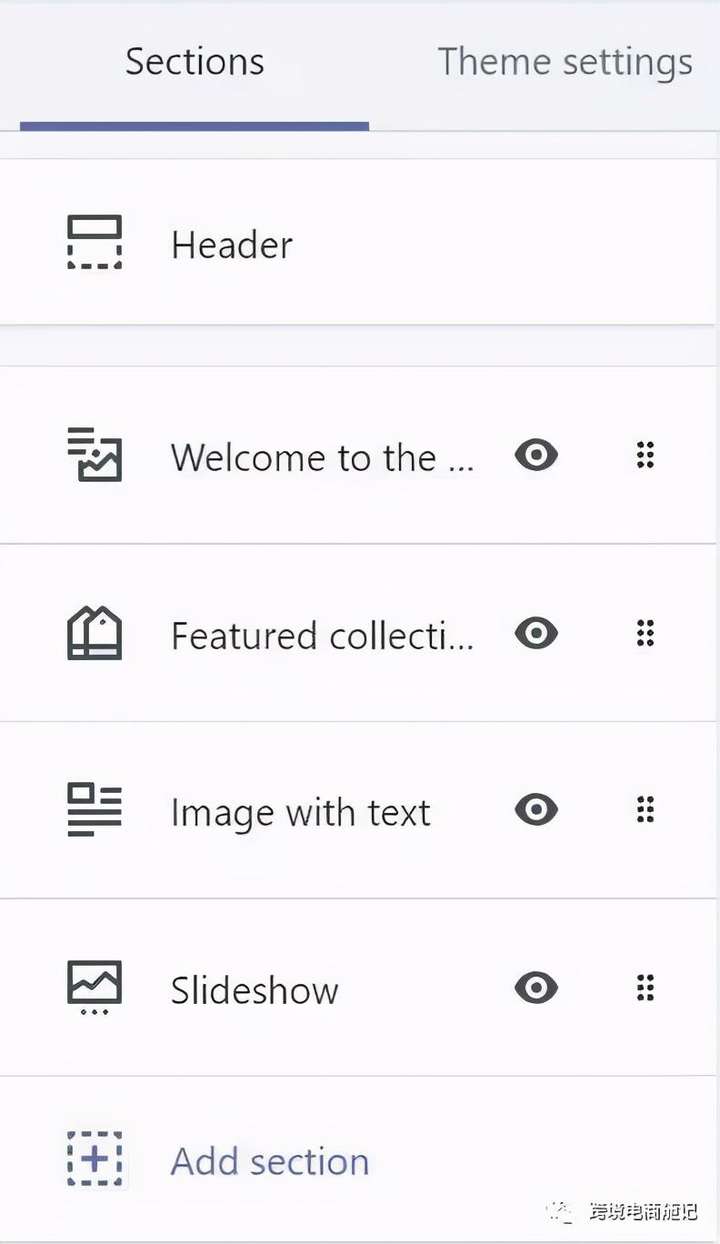Tap the reorder handle for Featured collection
This screenshot has height=1244, width=720.
[x=645, y=633]
